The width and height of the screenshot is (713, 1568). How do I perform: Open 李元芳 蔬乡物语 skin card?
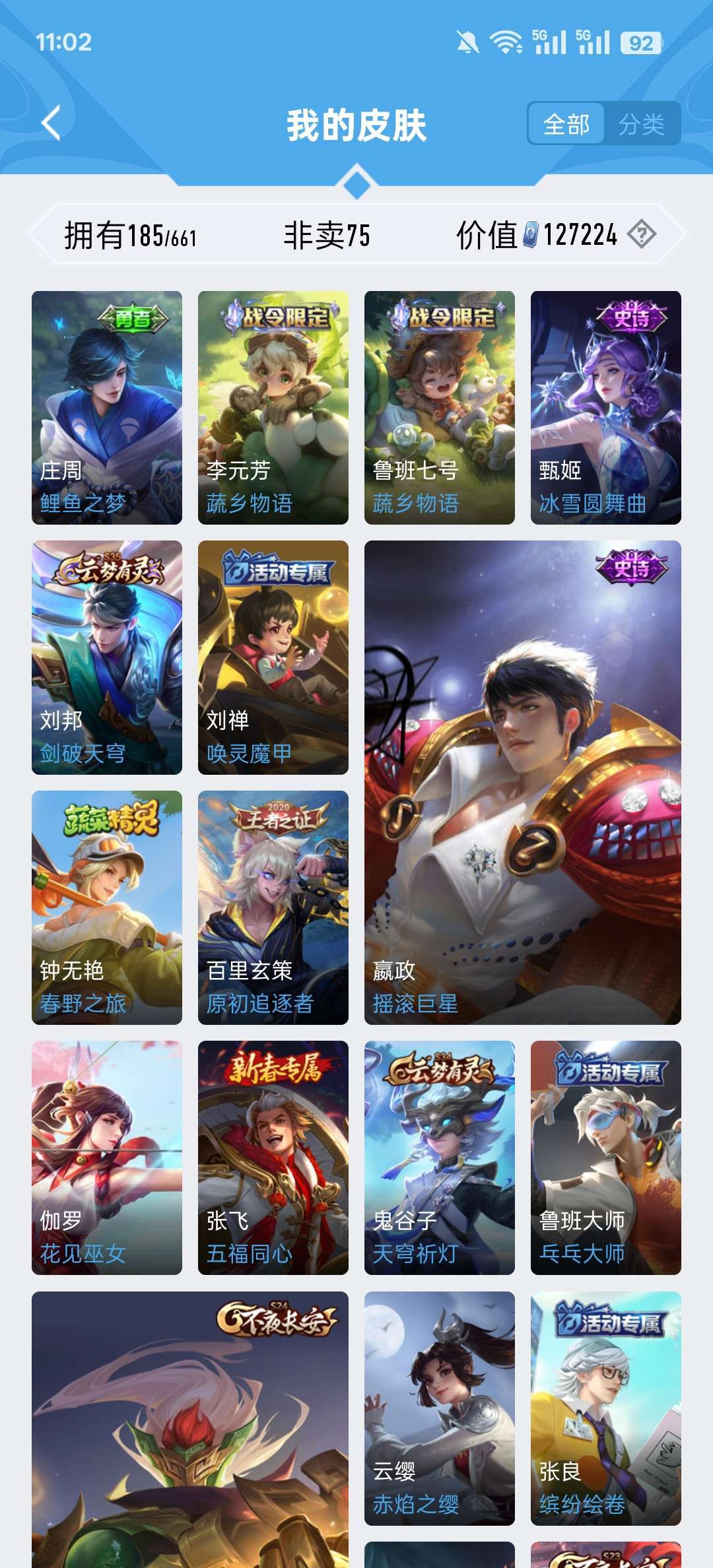273,408
